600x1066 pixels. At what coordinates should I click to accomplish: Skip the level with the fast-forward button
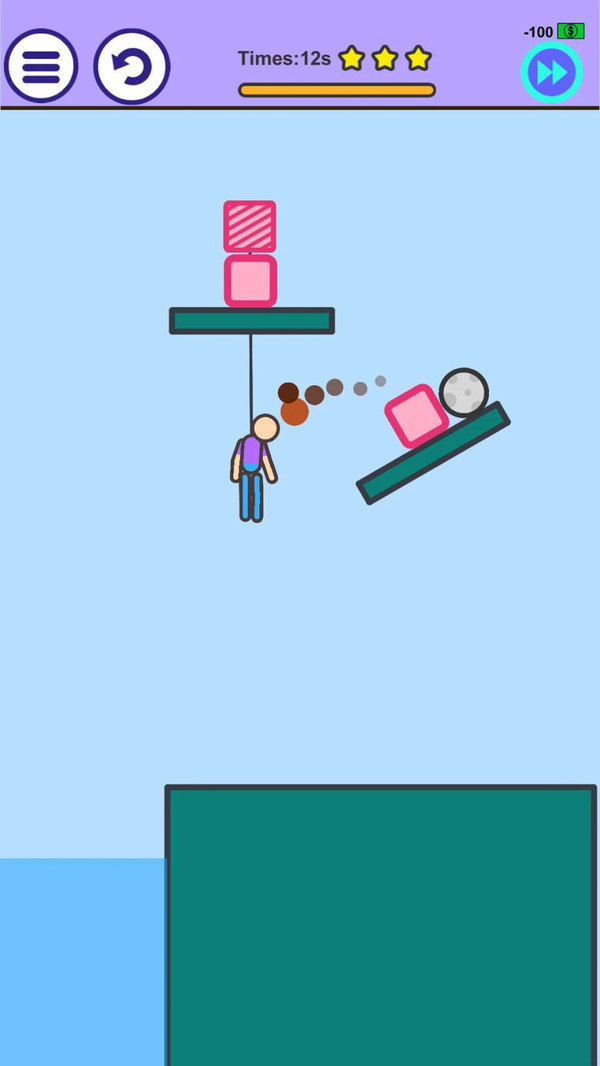click(x=551, y=72)
